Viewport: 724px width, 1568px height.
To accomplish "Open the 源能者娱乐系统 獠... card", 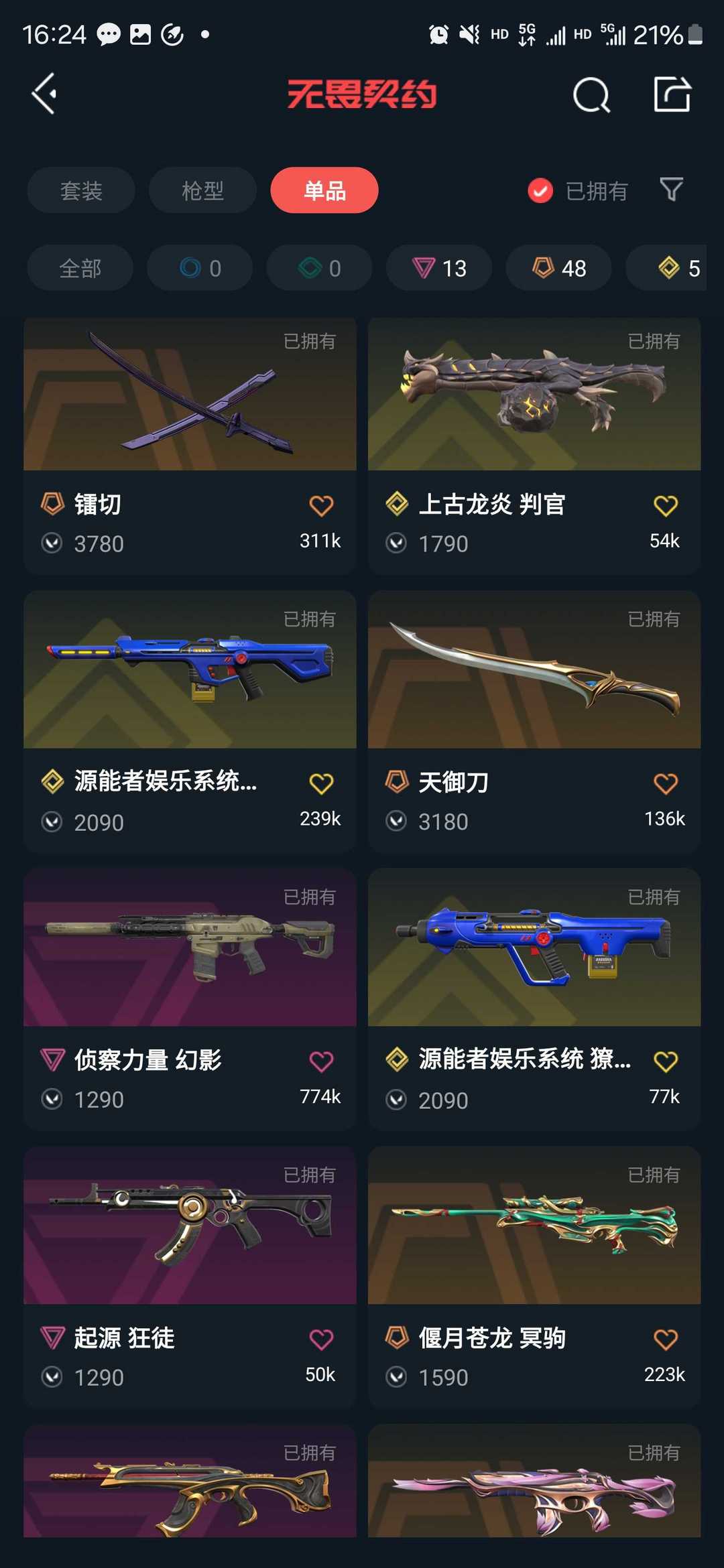I will (534, 999).
